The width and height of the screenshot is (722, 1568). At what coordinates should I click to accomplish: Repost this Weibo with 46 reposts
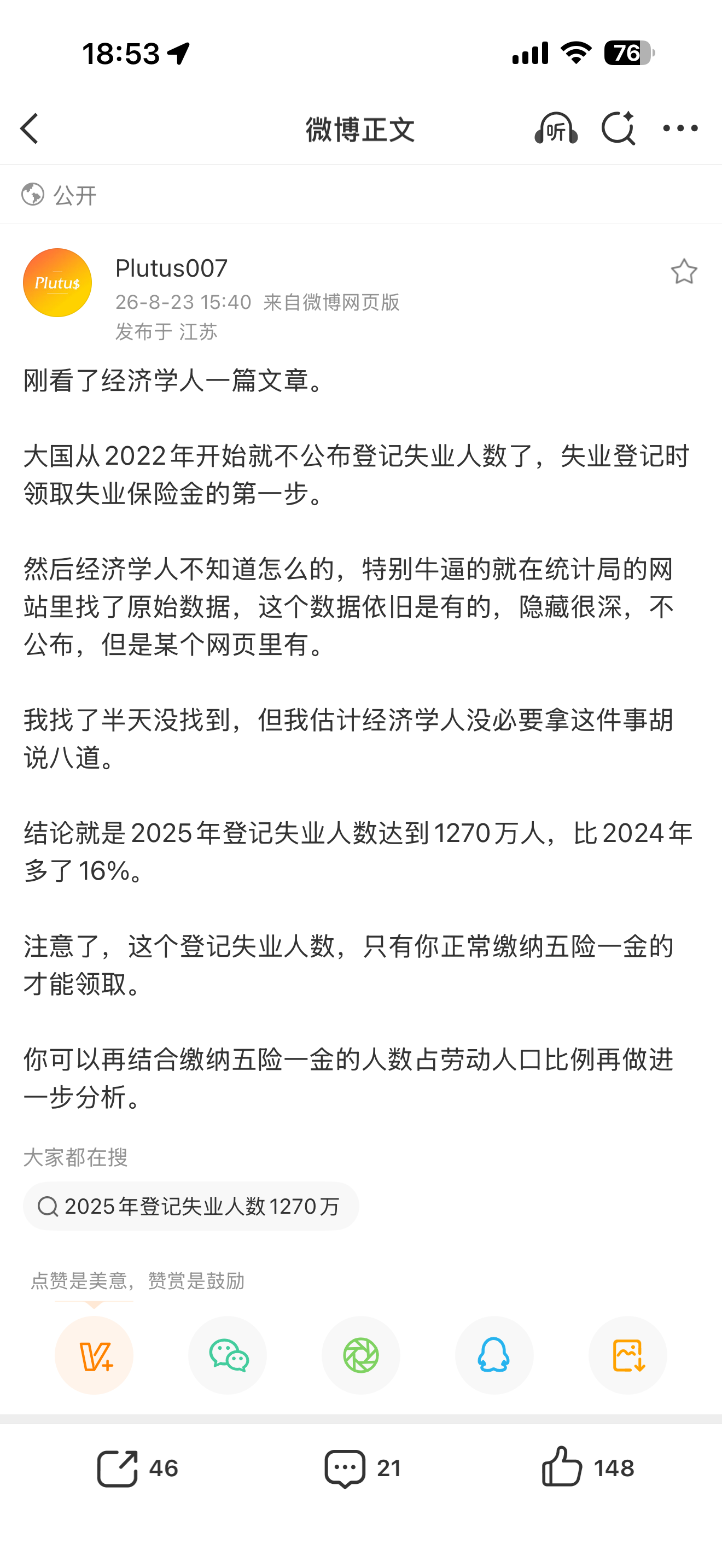137,1468
